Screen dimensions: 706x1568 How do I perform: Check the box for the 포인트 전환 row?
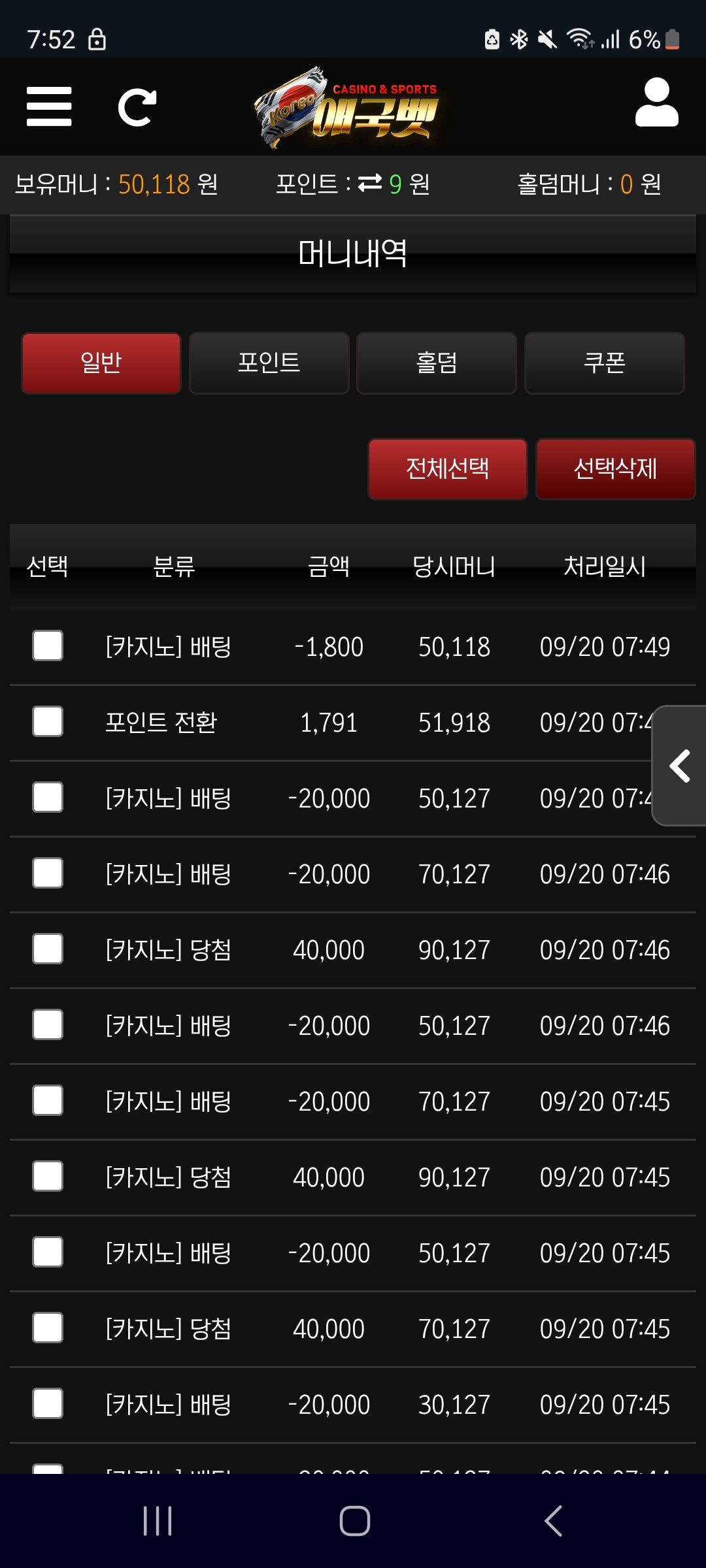click(x=48, y=722)
